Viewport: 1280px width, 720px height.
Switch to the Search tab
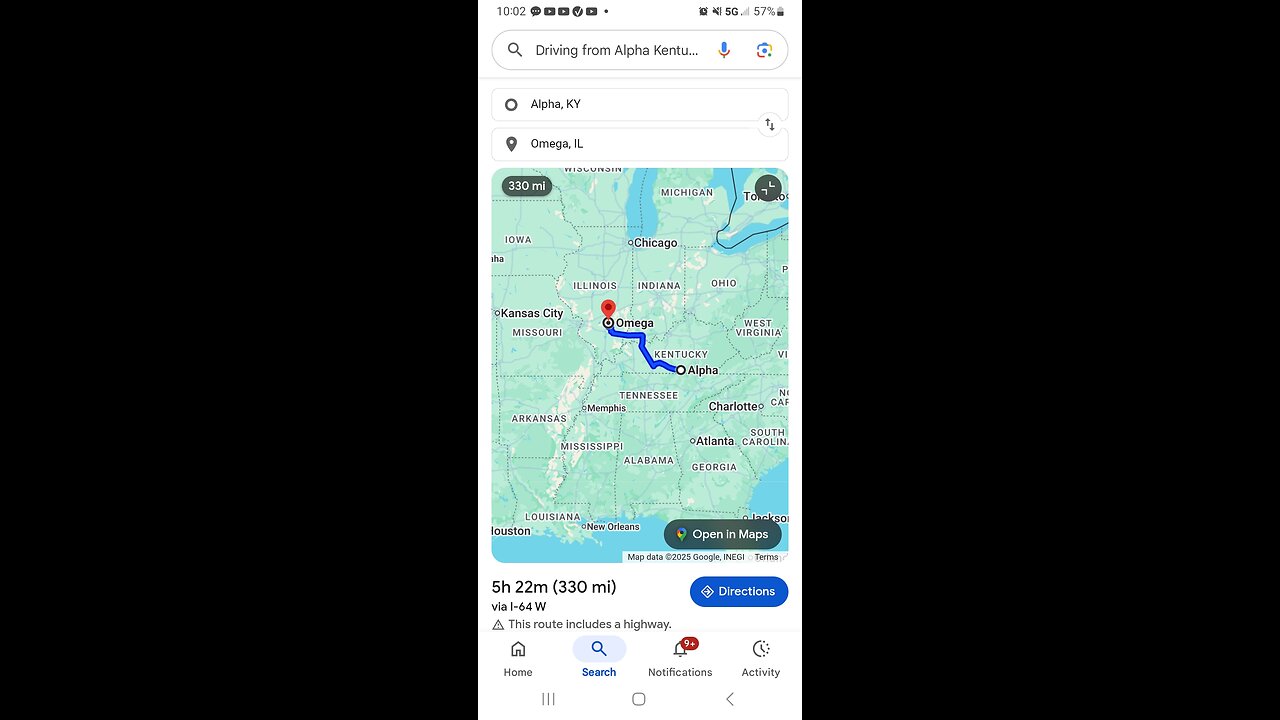[599, 658]
